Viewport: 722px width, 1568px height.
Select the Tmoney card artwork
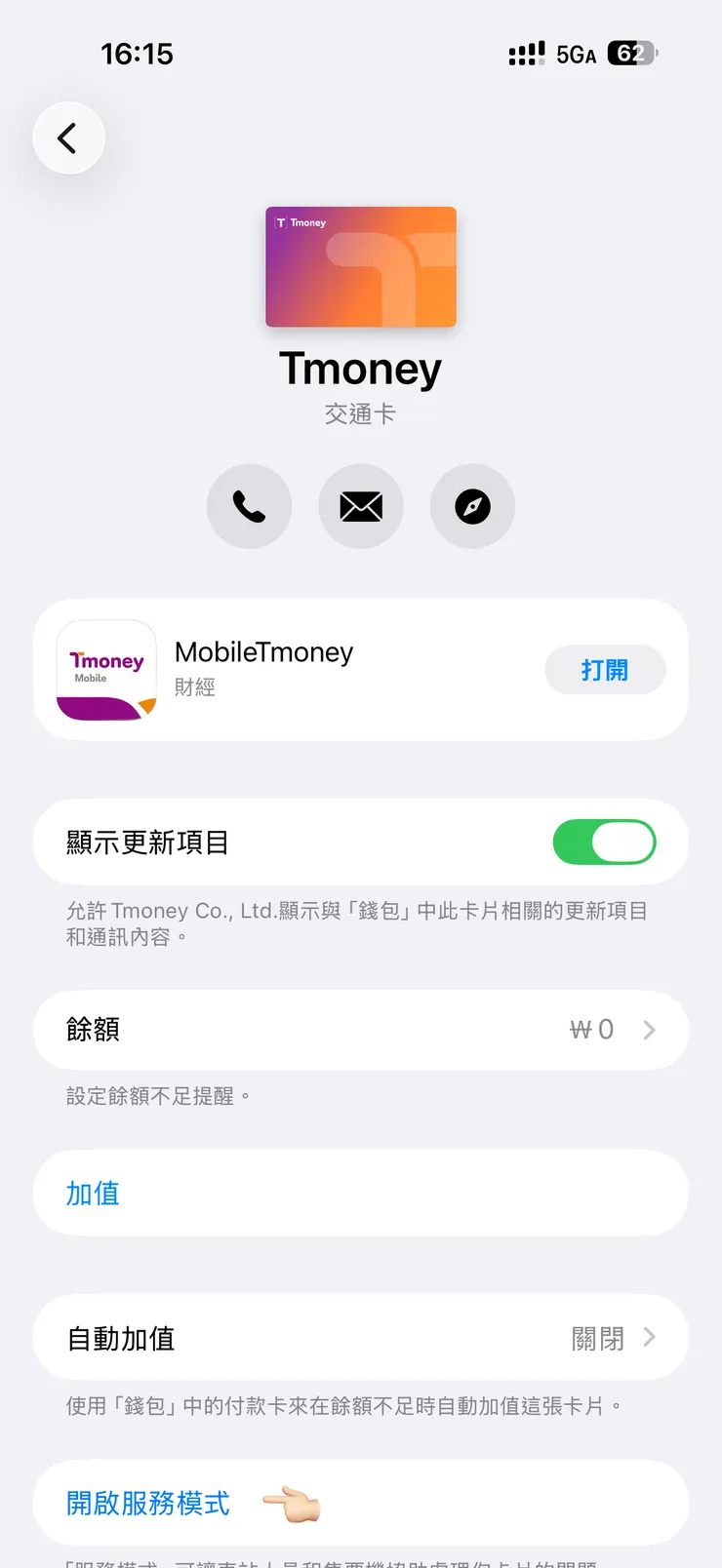tap(361, 267)
